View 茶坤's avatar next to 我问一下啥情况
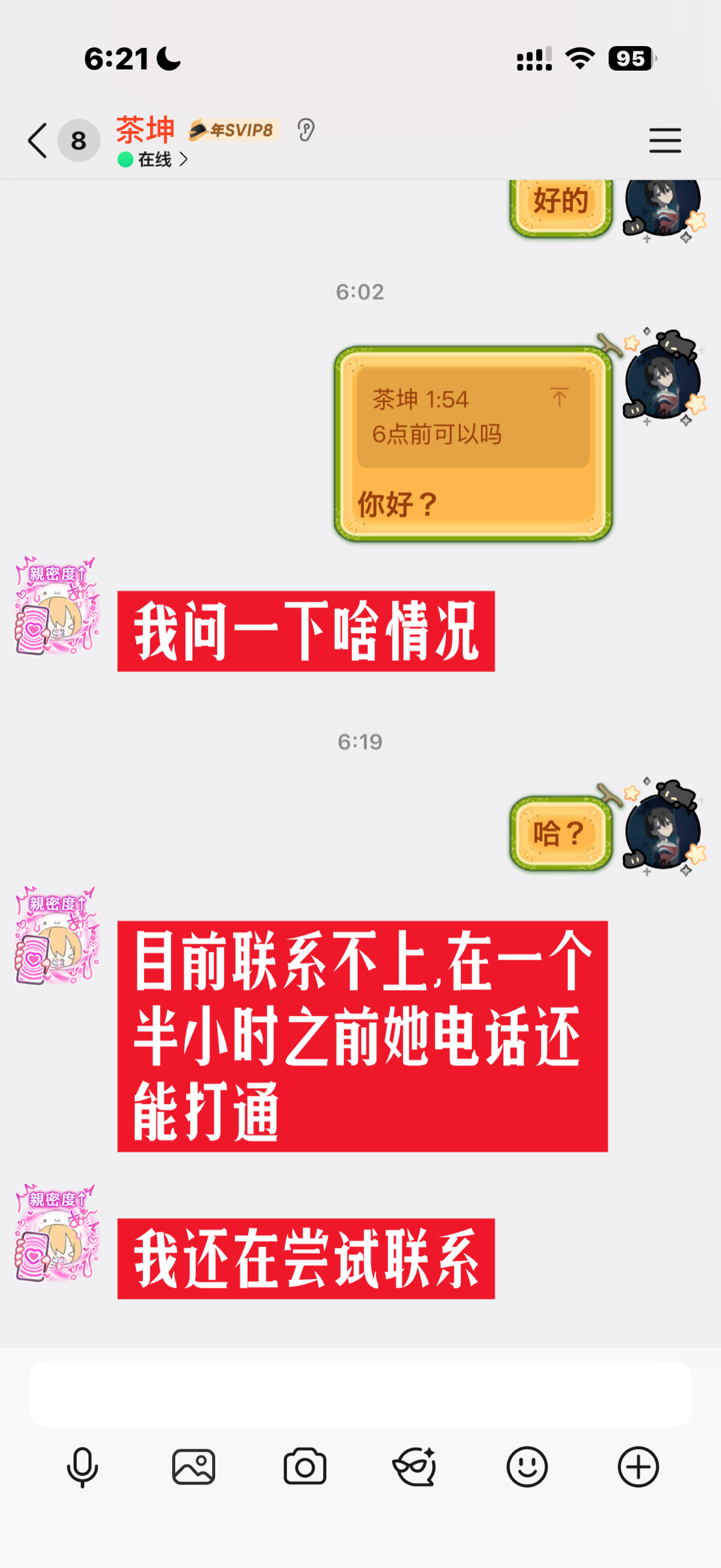Screen dimensions: 721x1568 click(x=57, y=607)
